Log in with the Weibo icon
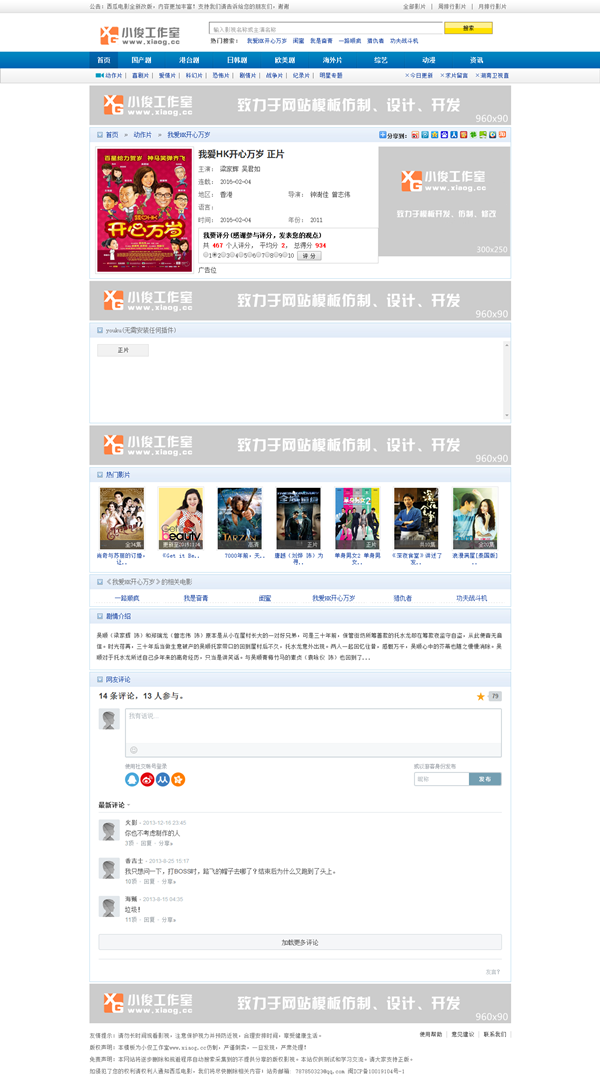Image resolution: width=600 pixels, height=1077 pixels. [x=146, y=779]
